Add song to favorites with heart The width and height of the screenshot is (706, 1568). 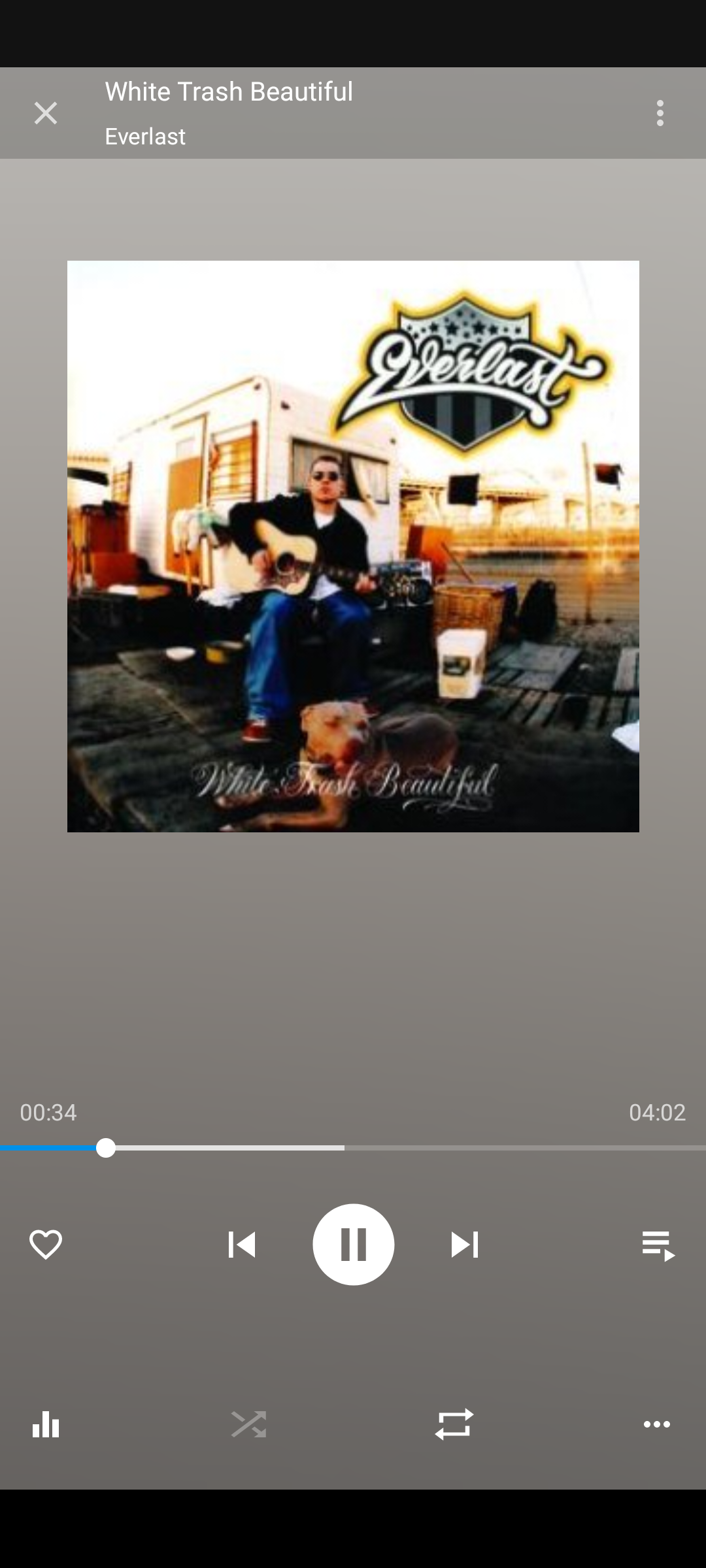pyautogui.click(x=46, y=1244)
